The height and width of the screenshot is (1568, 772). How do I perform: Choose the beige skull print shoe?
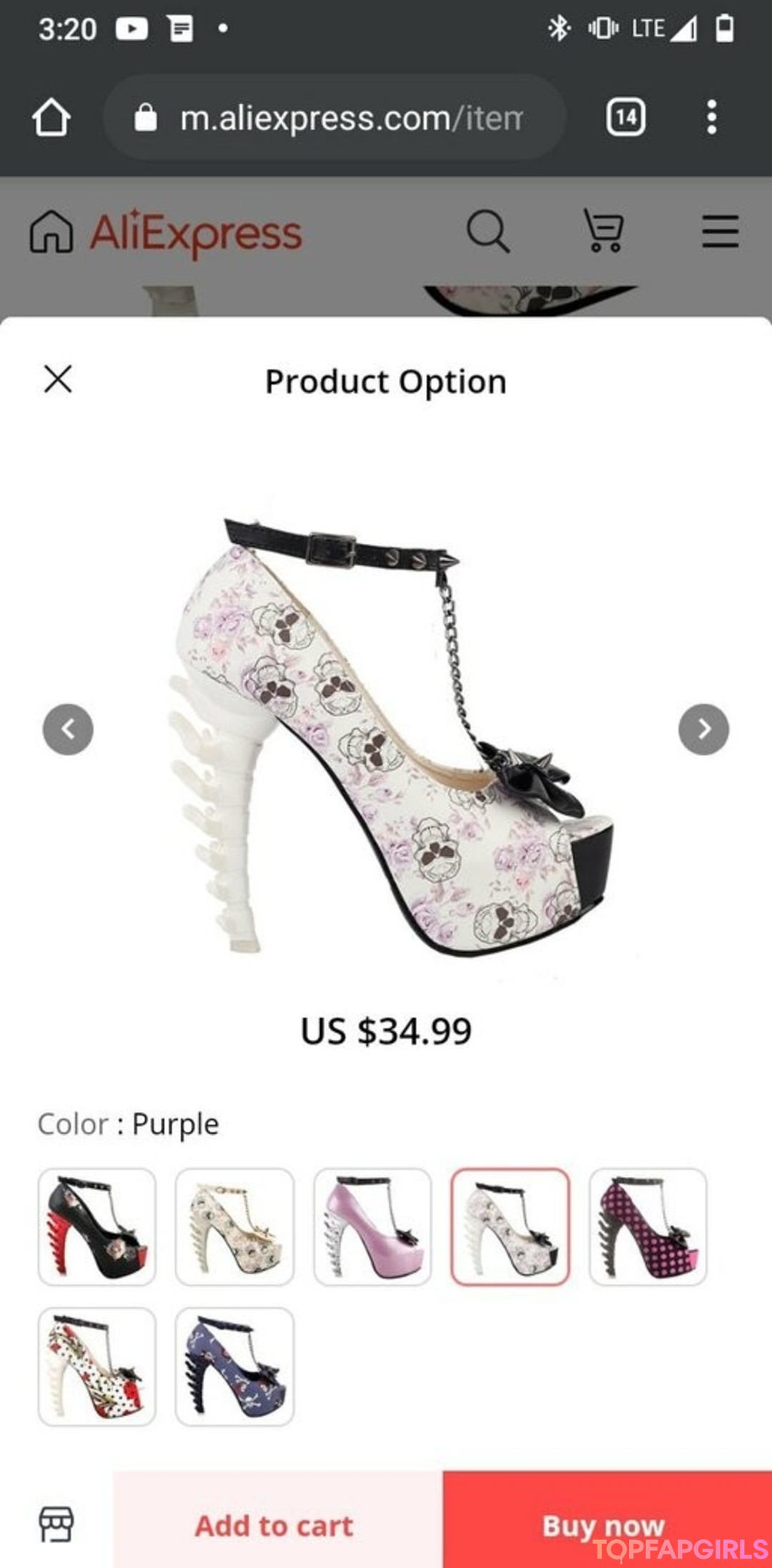coord(234,1226)
